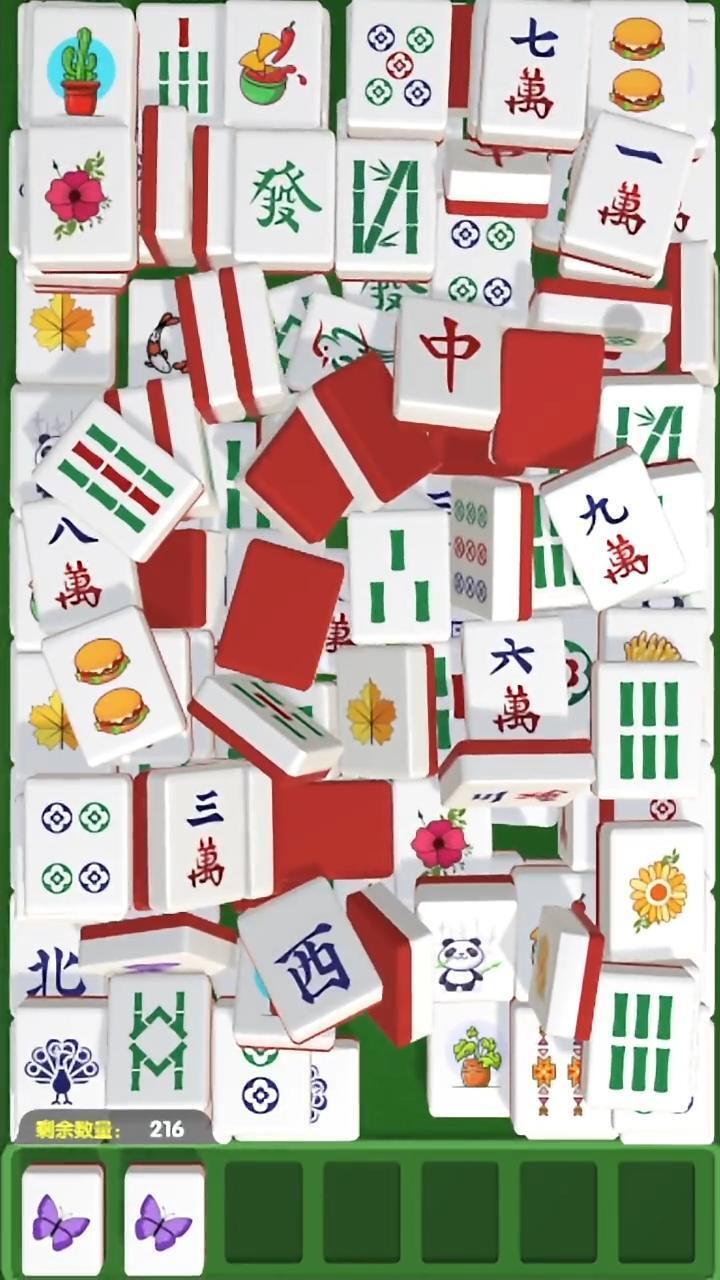This screenshot has width=720, height=1280.
Task: Tap the 西 wind tile
Action: click(x=310, y=960)
